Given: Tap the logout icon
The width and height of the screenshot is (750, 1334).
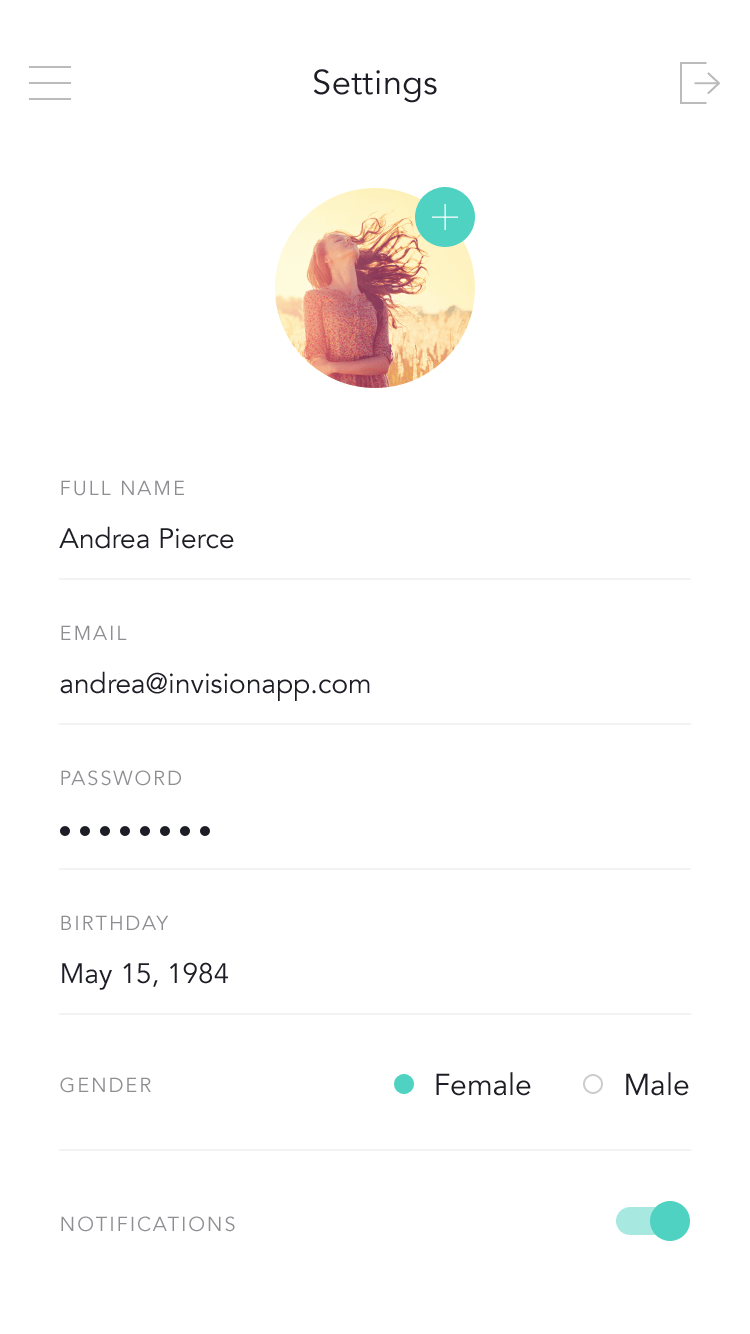Looking at the screenshot, I should click(x=699, y=83).
